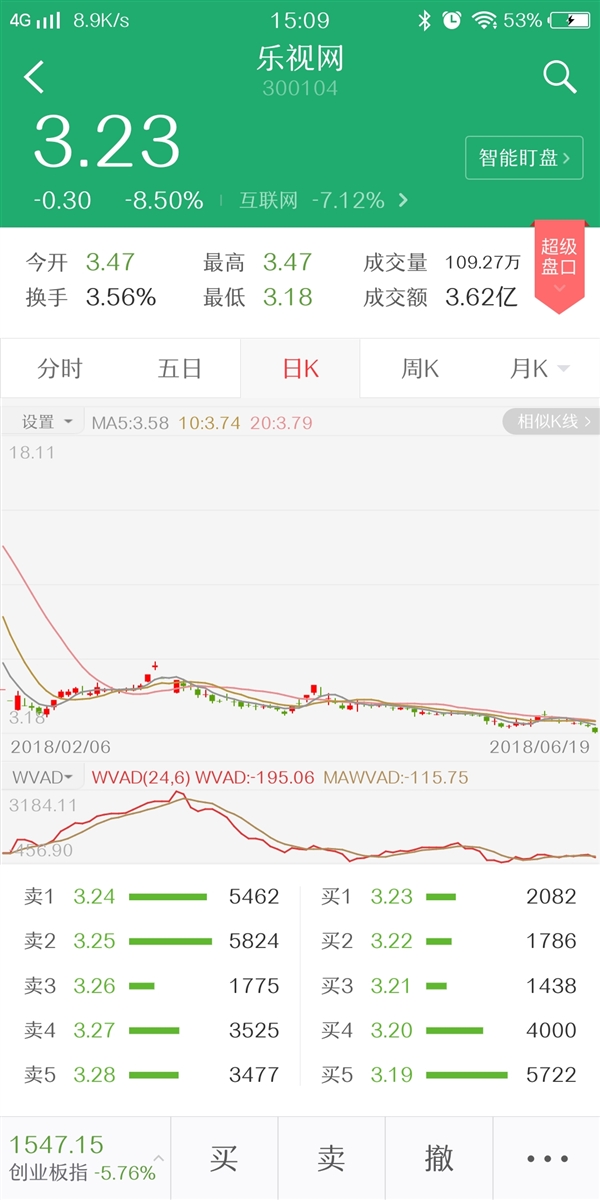Image resolution: width=600 pixels, height=1200 pixels.
Task: Open the chart 设置 dropdown
Action: 48,422
